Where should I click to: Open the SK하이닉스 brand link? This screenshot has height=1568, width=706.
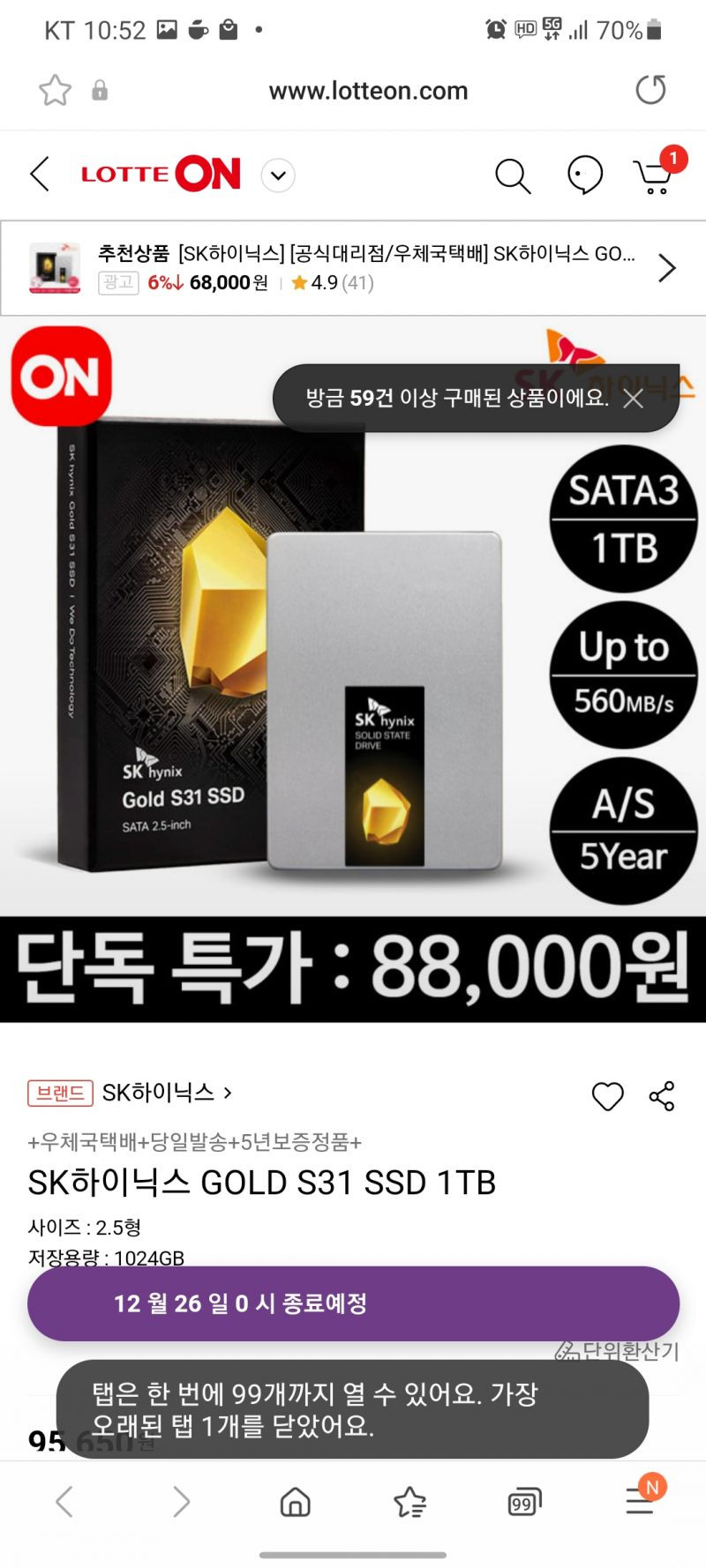click(167, 1093)
